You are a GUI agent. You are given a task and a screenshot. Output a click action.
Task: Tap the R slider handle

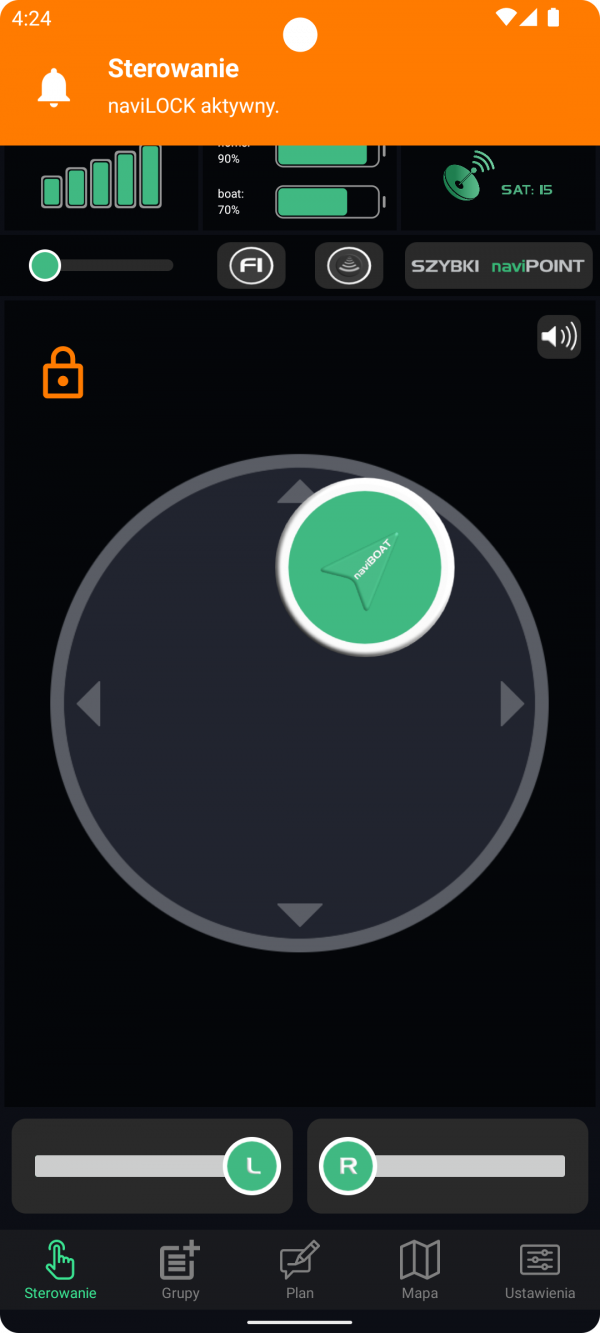tap(348, 1166)
